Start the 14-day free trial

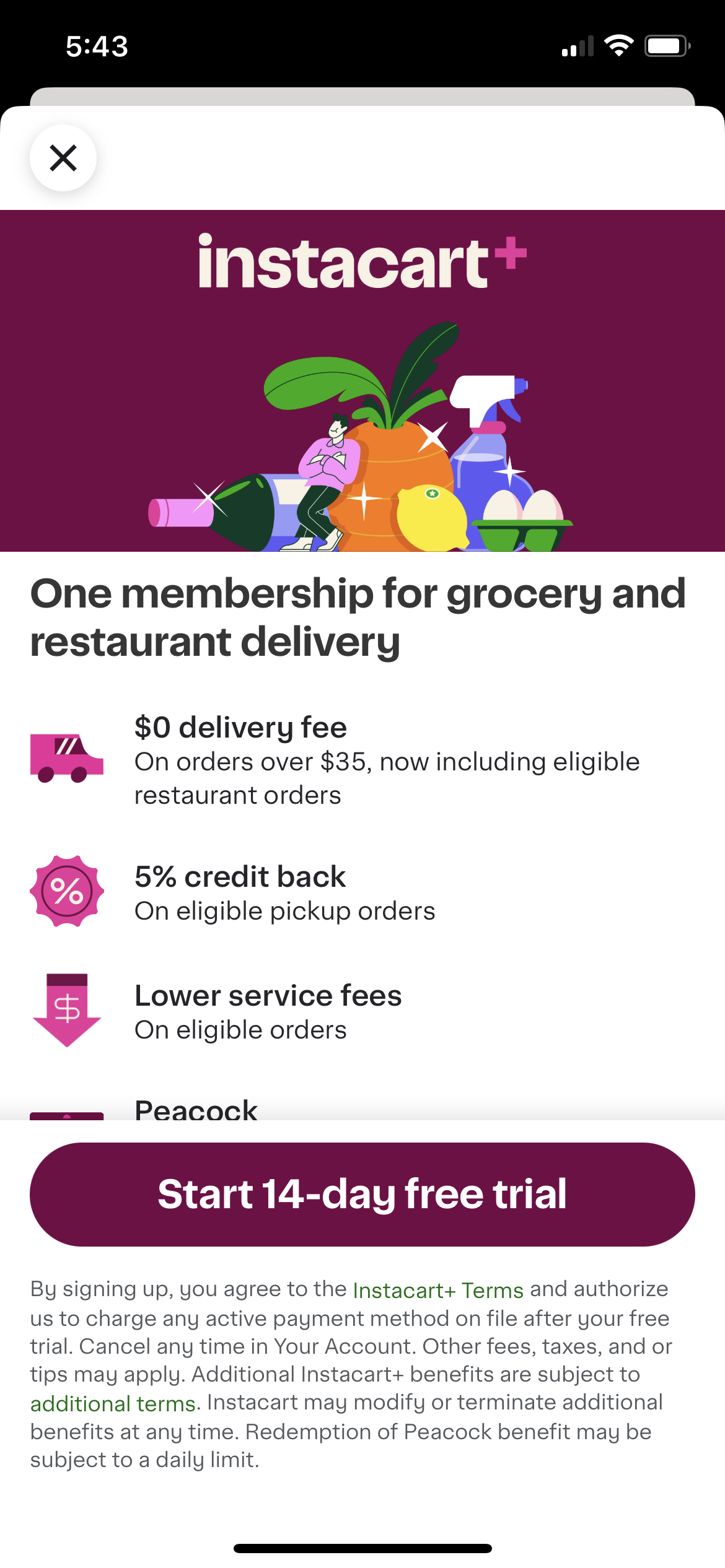(362, 1195)
